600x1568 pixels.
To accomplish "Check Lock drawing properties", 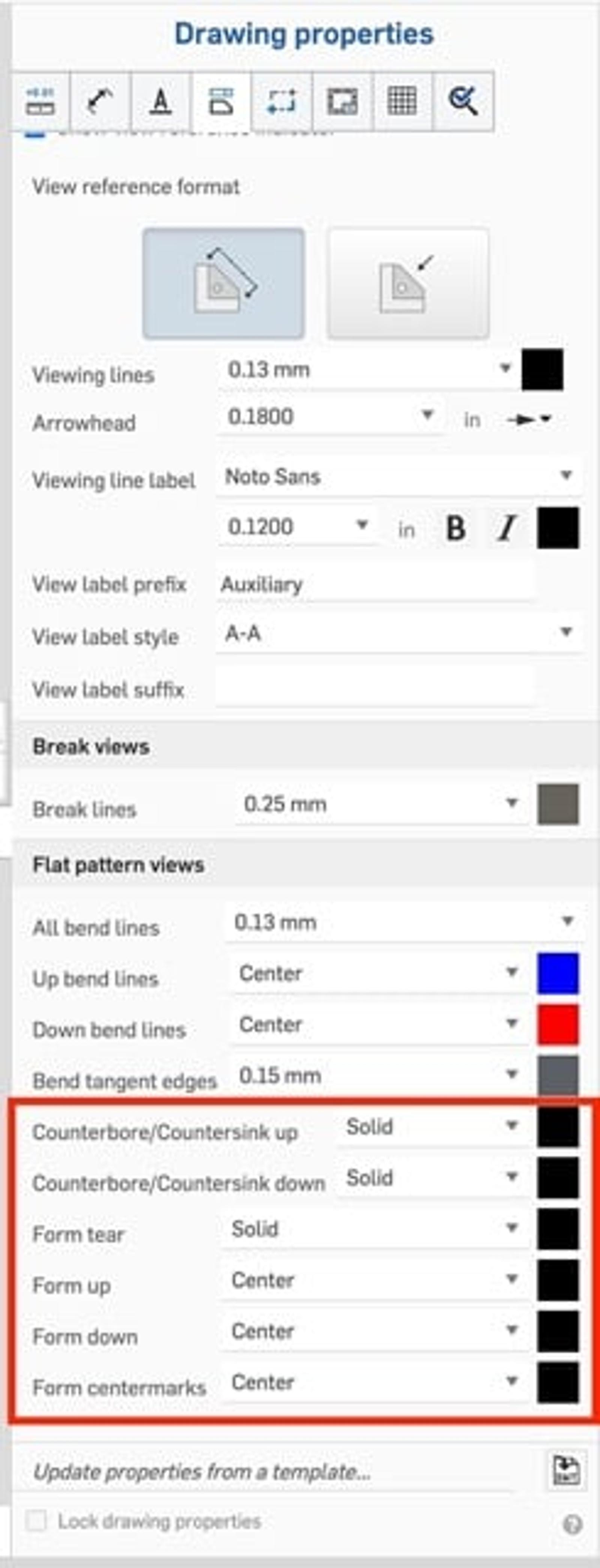I will (x=36, y=1521).
